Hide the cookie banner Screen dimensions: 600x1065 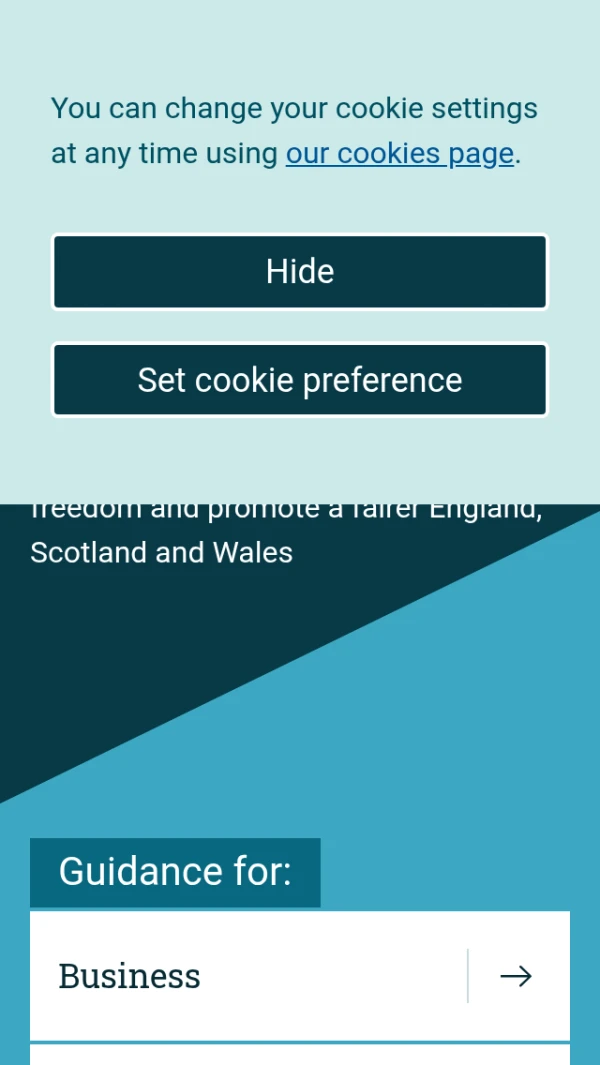pyautogui.click(x=300, y=272)
